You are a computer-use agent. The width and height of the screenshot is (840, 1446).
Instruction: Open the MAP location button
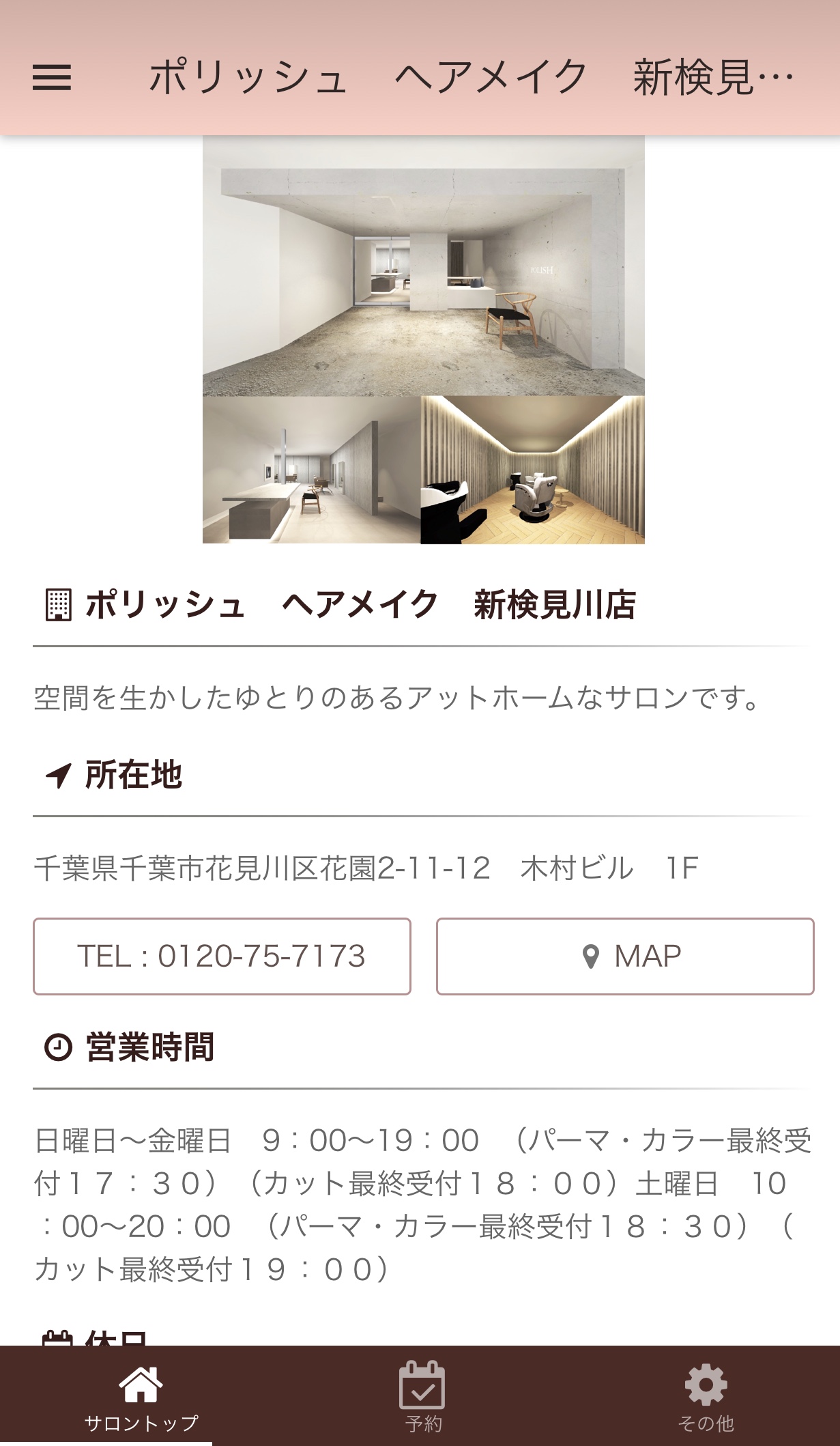(624, 956)
